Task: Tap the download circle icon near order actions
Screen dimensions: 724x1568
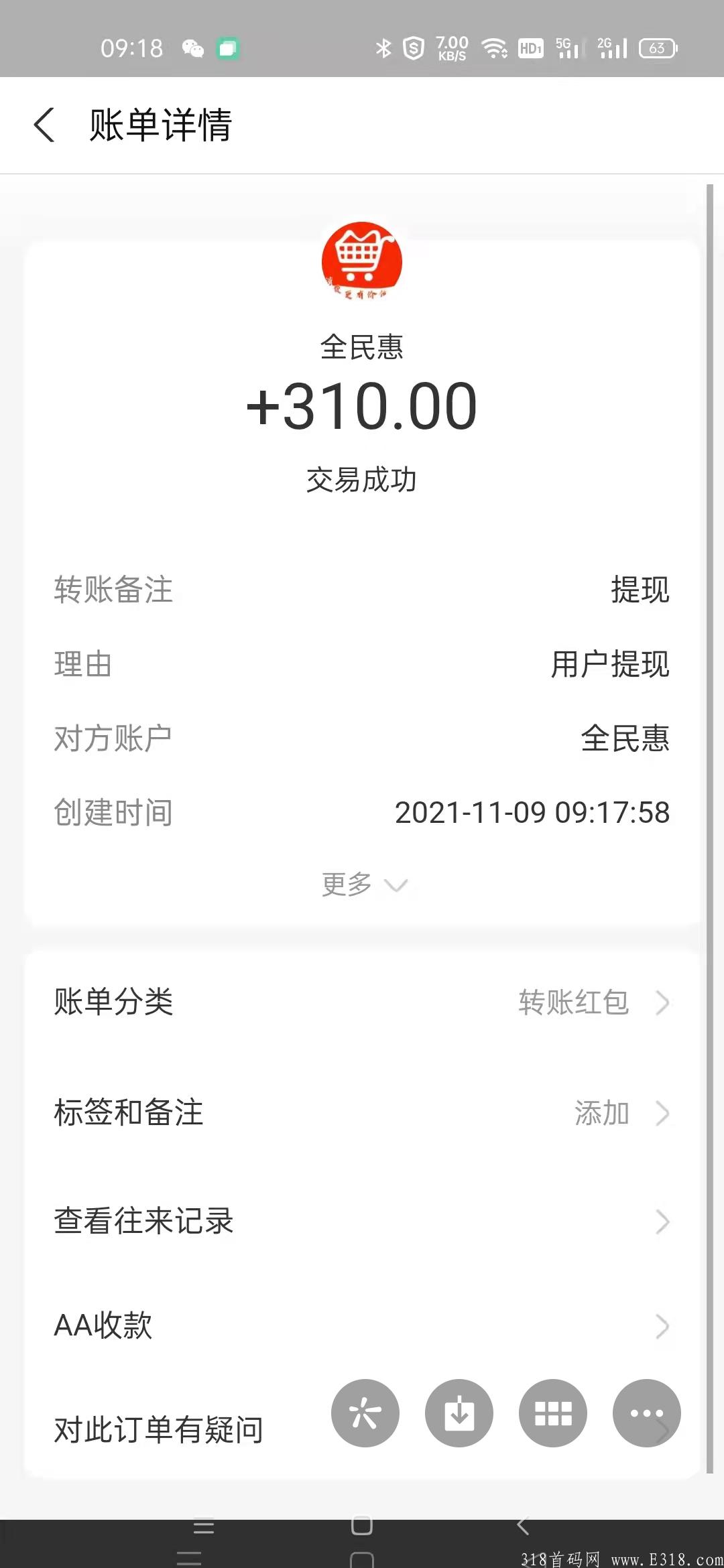Action: coord(459,1413)
